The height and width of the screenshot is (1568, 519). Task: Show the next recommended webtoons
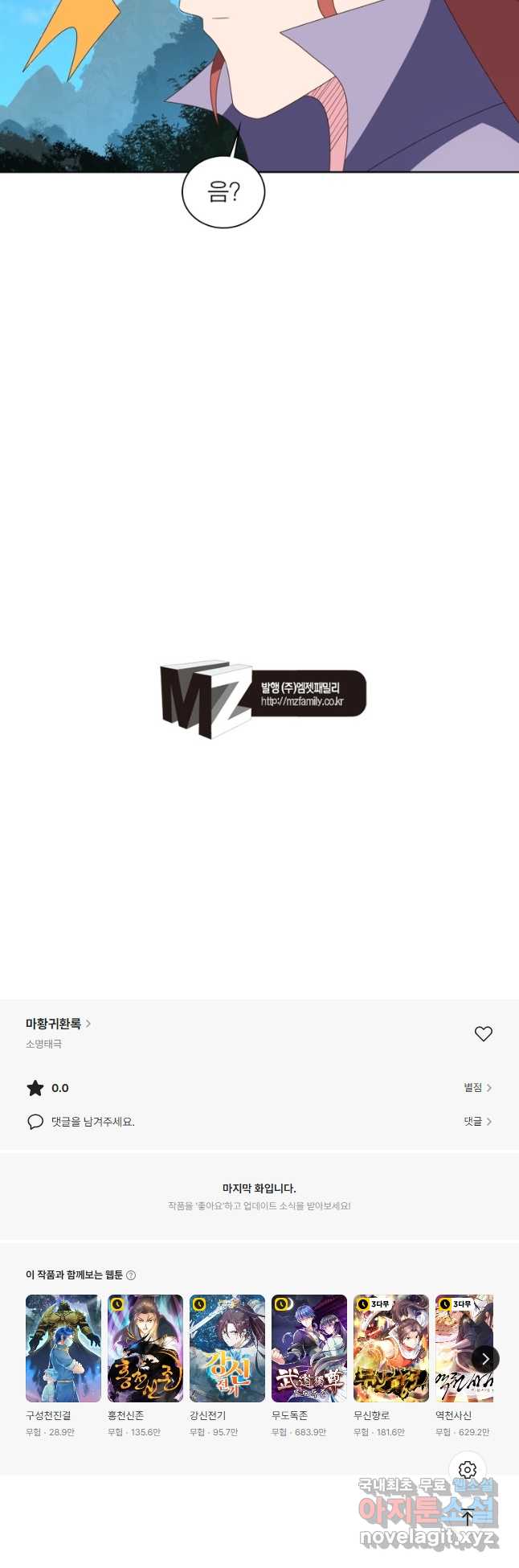coord(485,1359)
